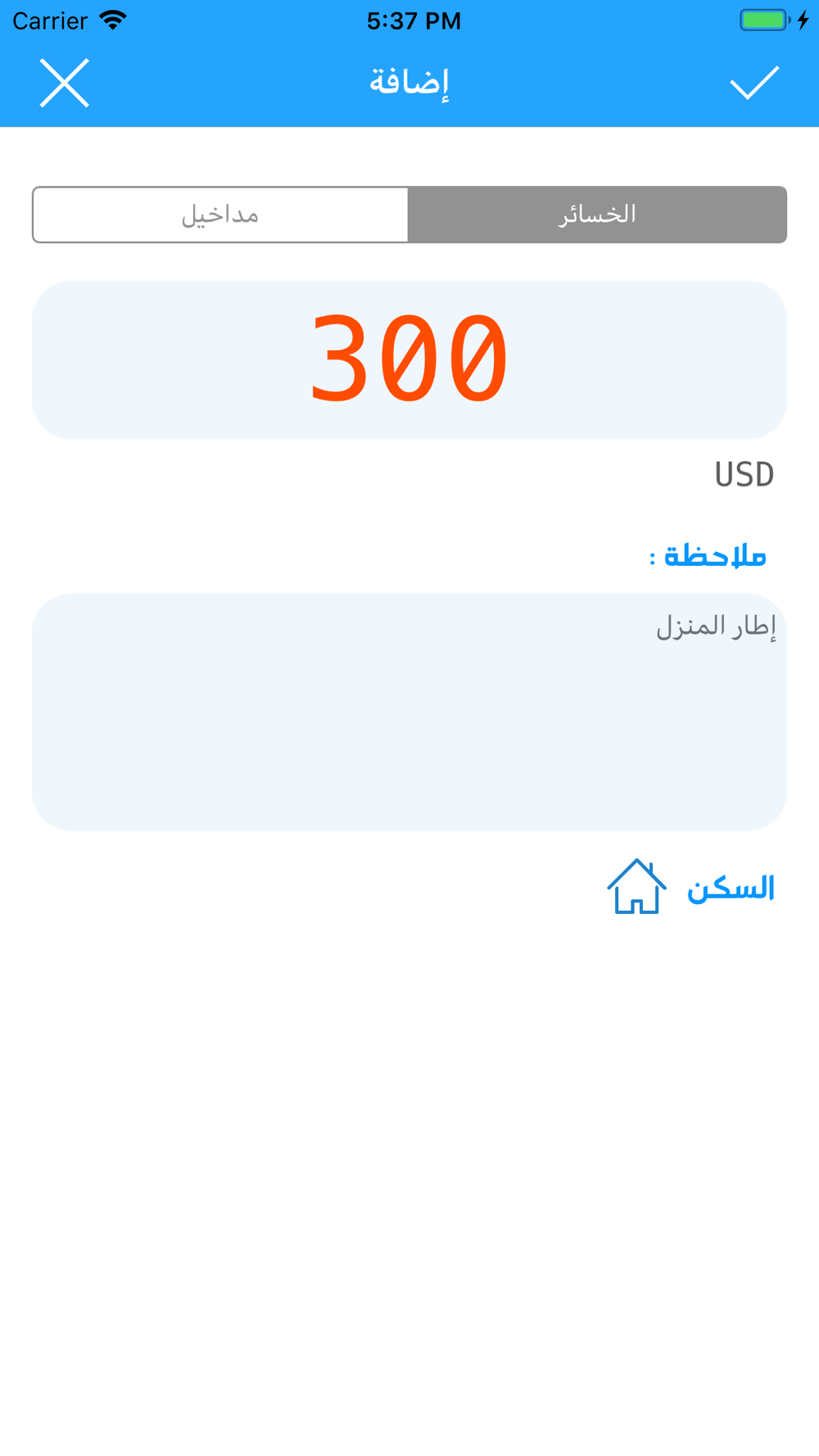
Task: Tap the note field containing إطار المنزل
Action: (x=409, y=712)
